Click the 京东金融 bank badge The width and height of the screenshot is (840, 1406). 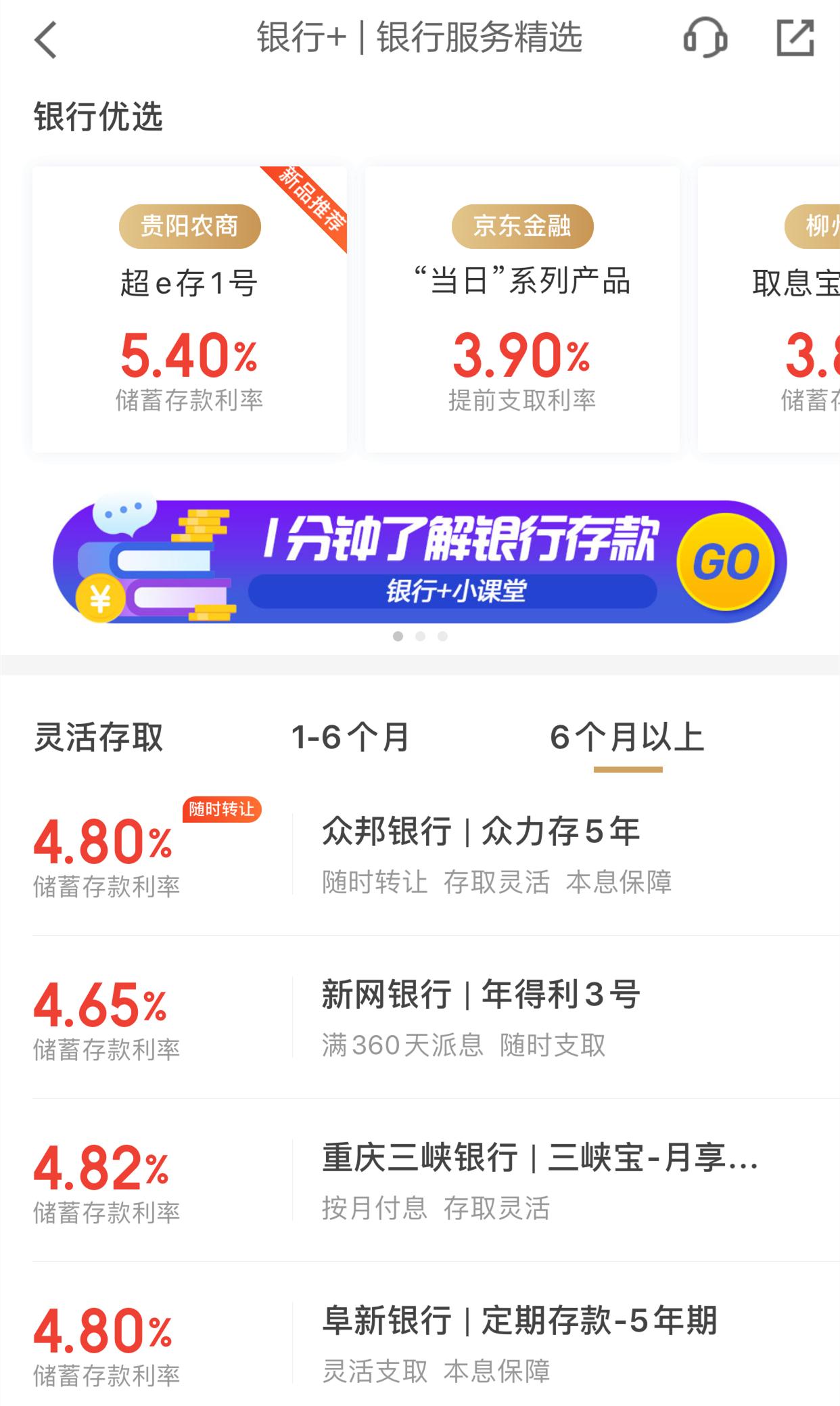pyautogui.click(x=522, y=226)
